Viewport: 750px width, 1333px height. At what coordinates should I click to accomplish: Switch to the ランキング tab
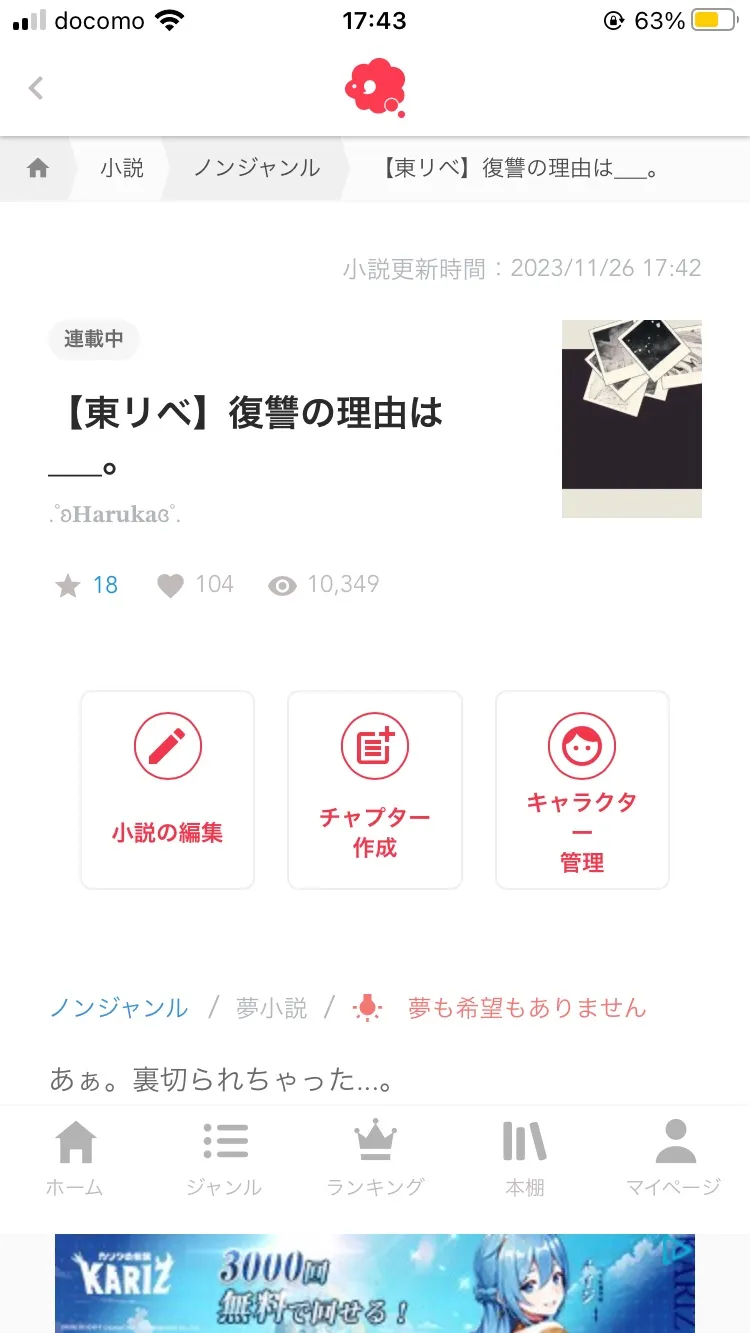pos(375,1158)
